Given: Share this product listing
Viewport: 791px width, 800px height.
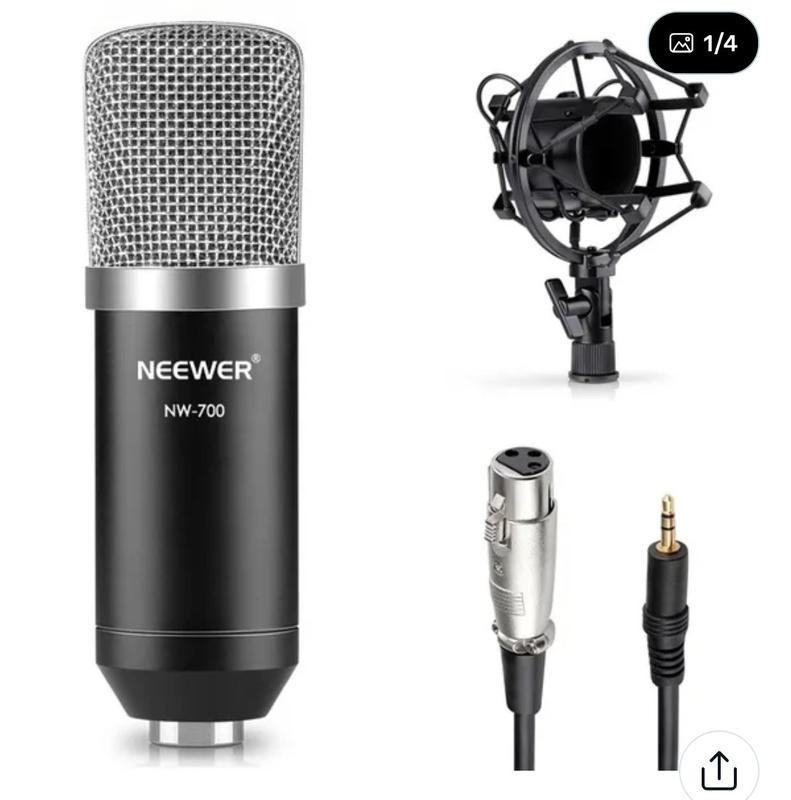Looking at the screenshot, I should tap(718, 770).
